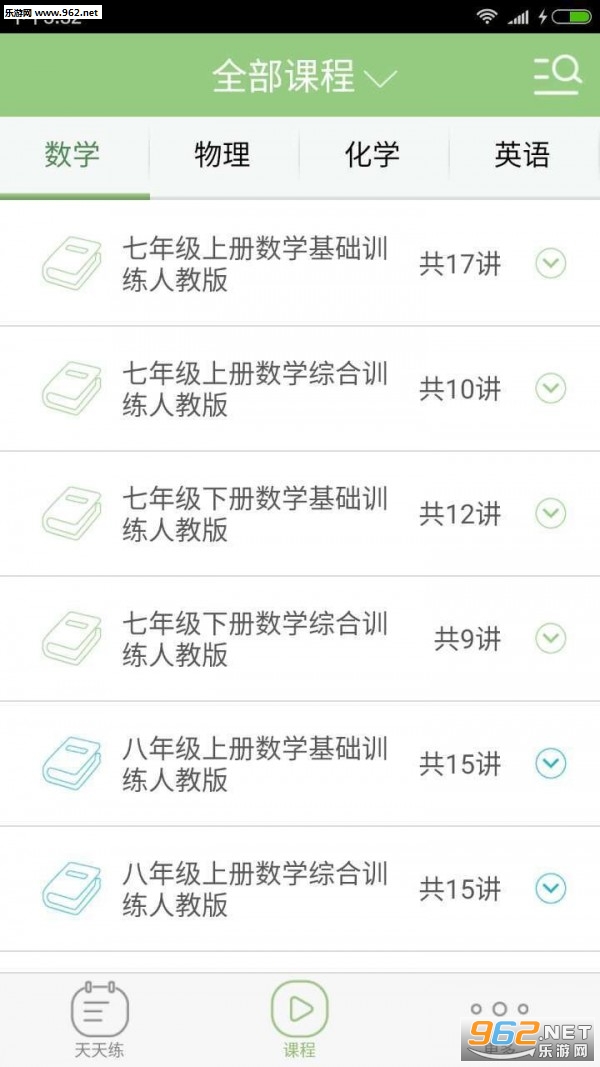Expand the 八年级上册数学综合训练 chevron
This screenshot has height=1067, width=600.
[550, 888]
